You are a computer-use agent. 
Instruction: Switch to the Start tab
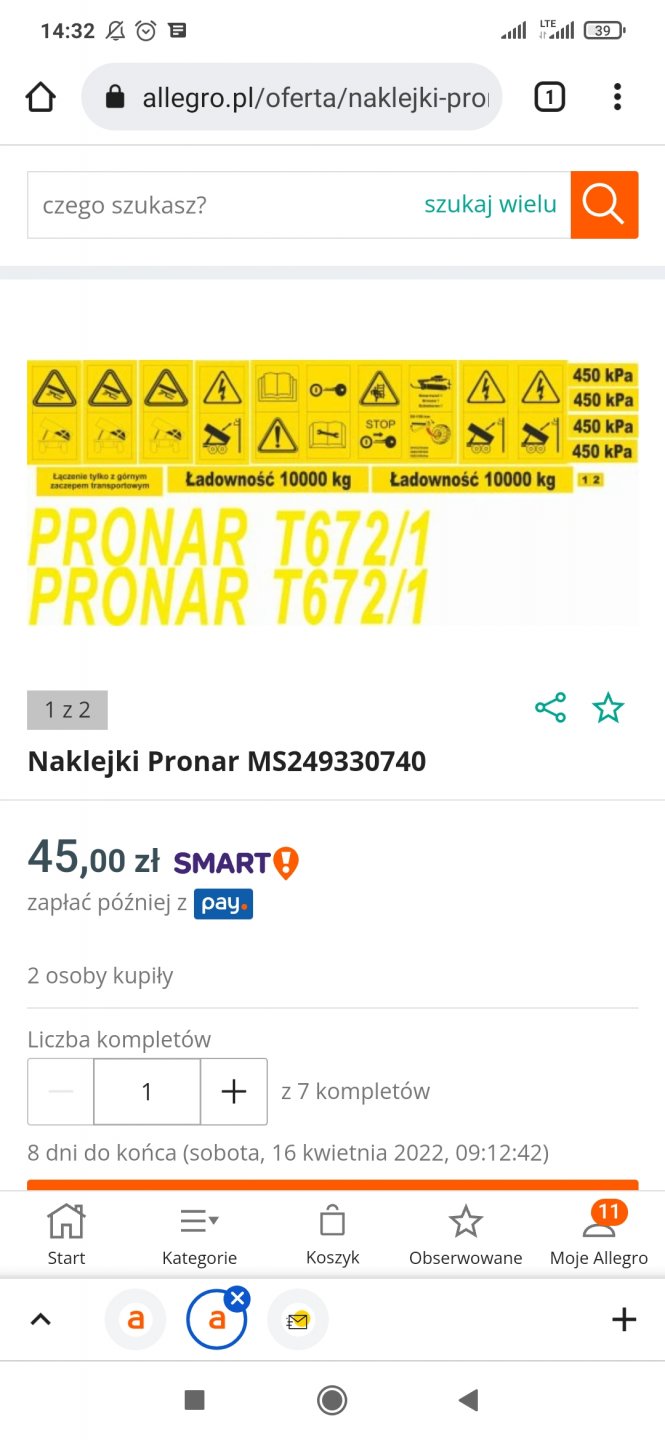click(x=66, y=1234)
